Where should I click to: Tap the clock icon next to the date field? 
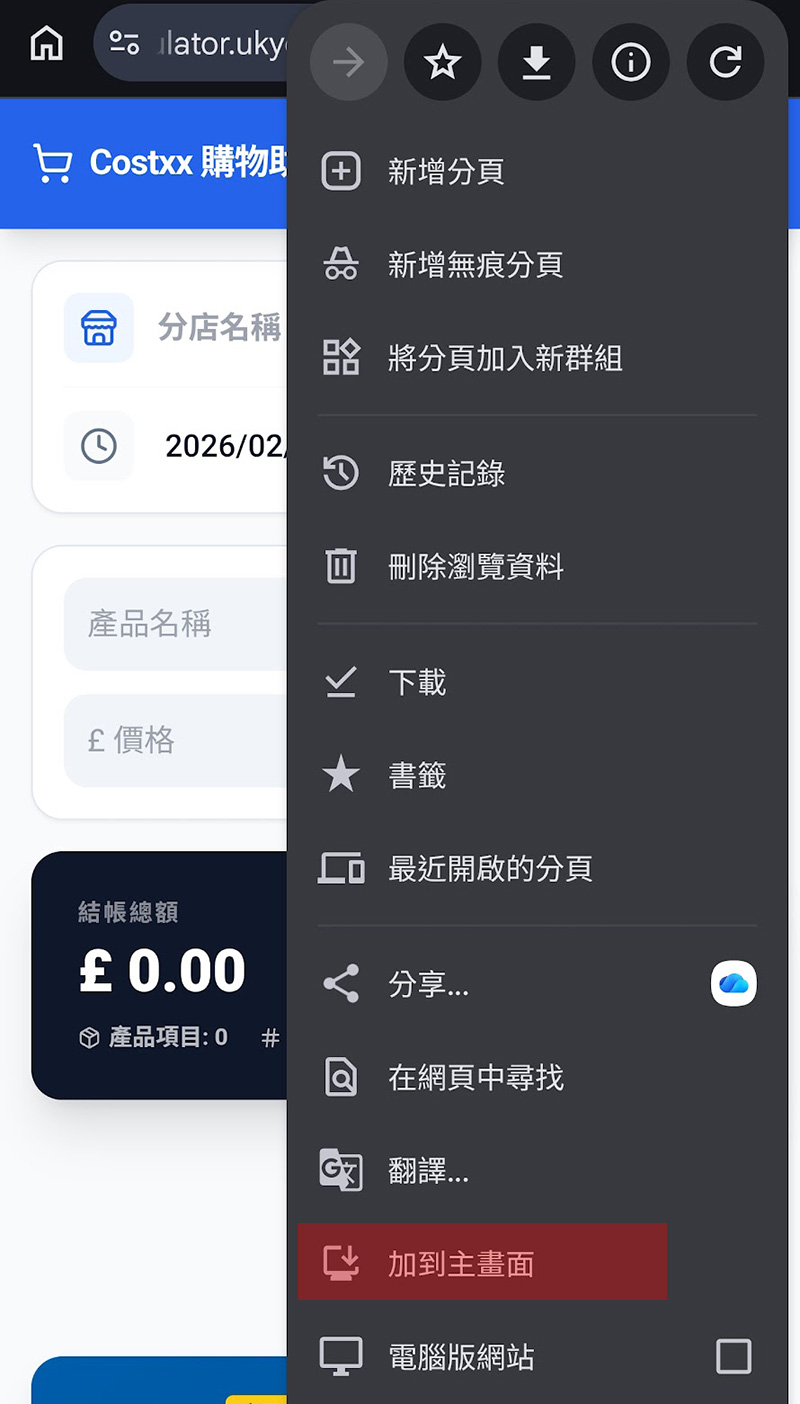coord(98,446)
